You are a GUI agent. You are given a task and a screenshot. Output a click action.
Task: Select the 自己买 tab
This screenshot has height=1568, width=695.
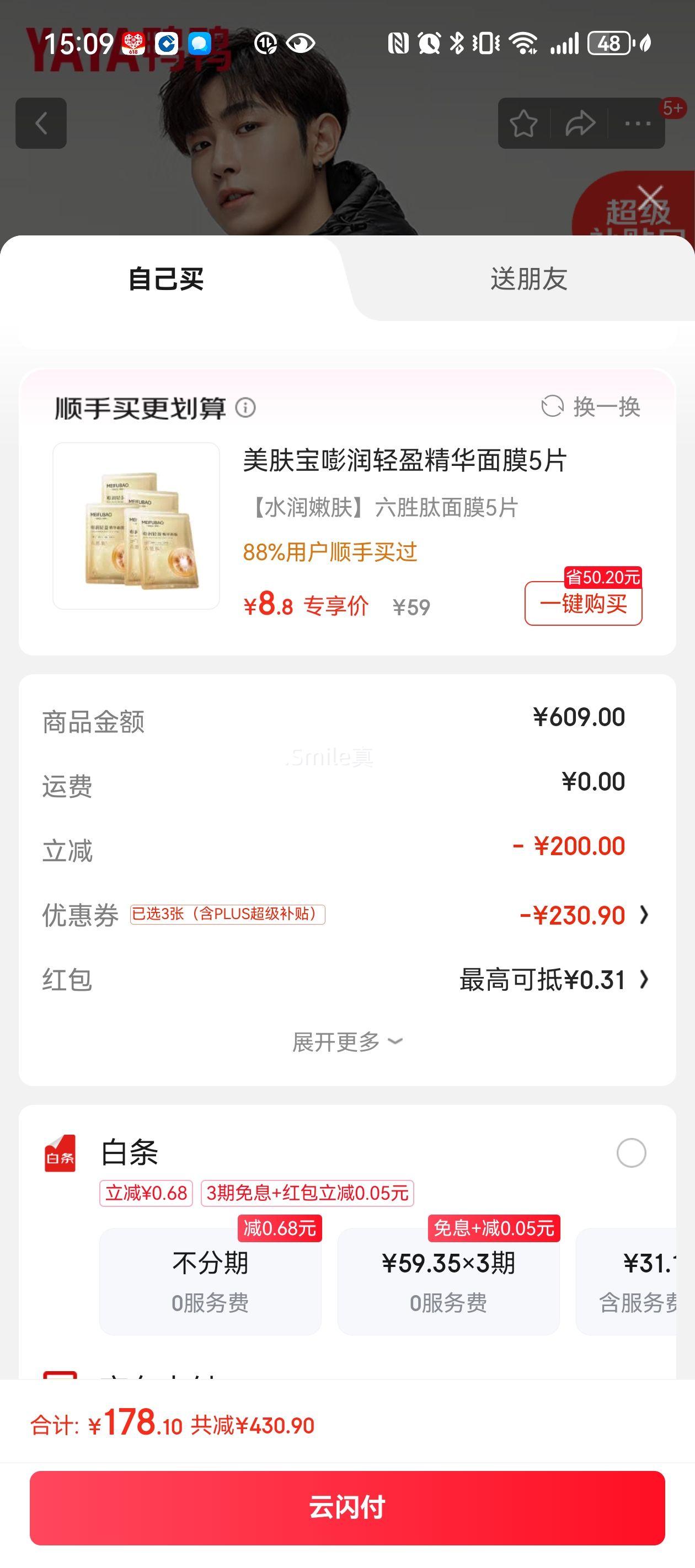coord(165,280)
